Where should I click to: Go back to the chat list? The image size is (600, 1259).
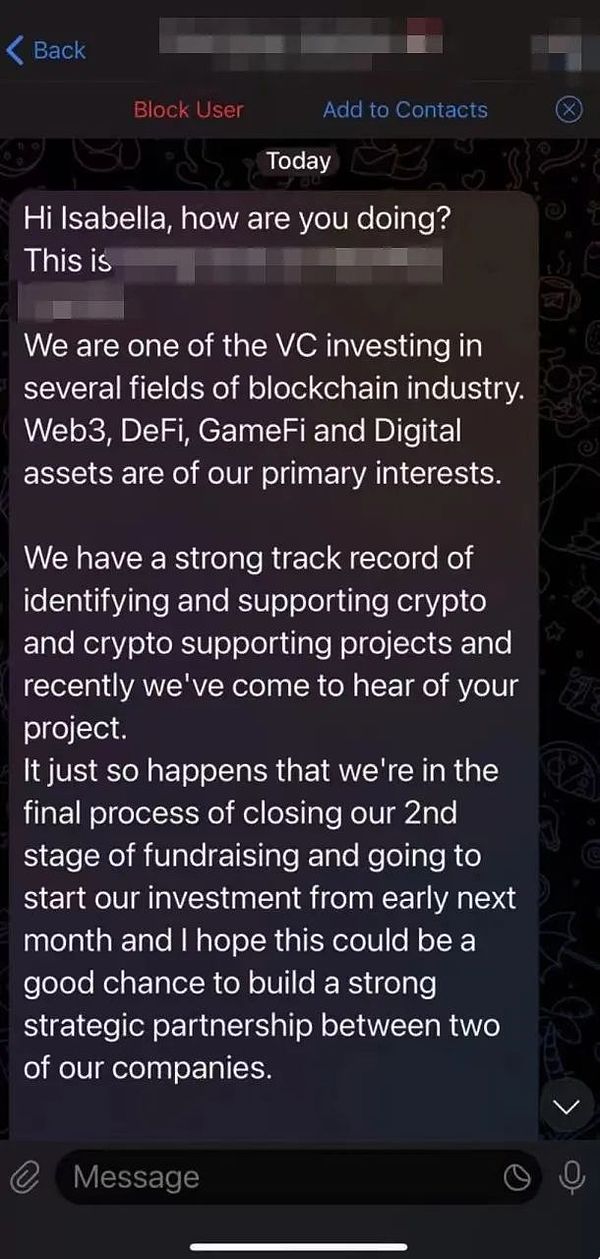pos(46,50)
